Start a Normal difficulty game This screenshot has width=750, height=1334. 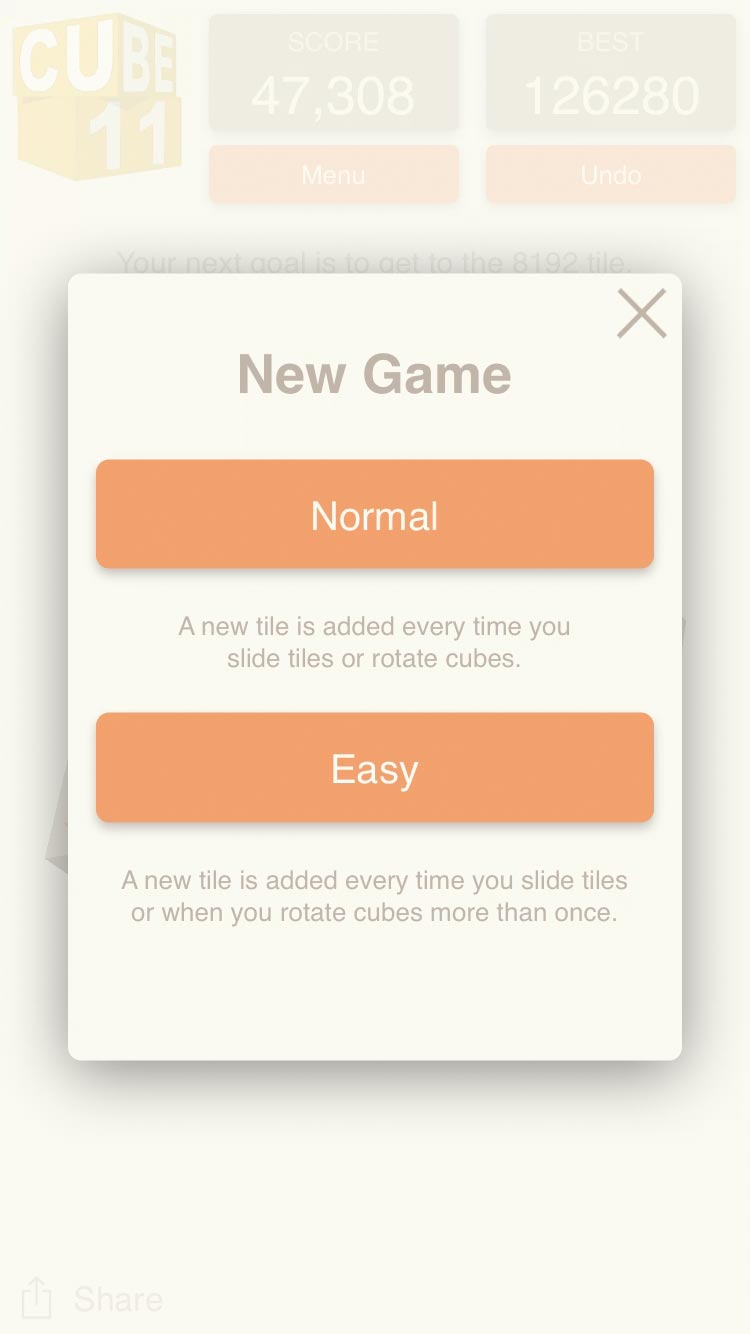[375, 514]
